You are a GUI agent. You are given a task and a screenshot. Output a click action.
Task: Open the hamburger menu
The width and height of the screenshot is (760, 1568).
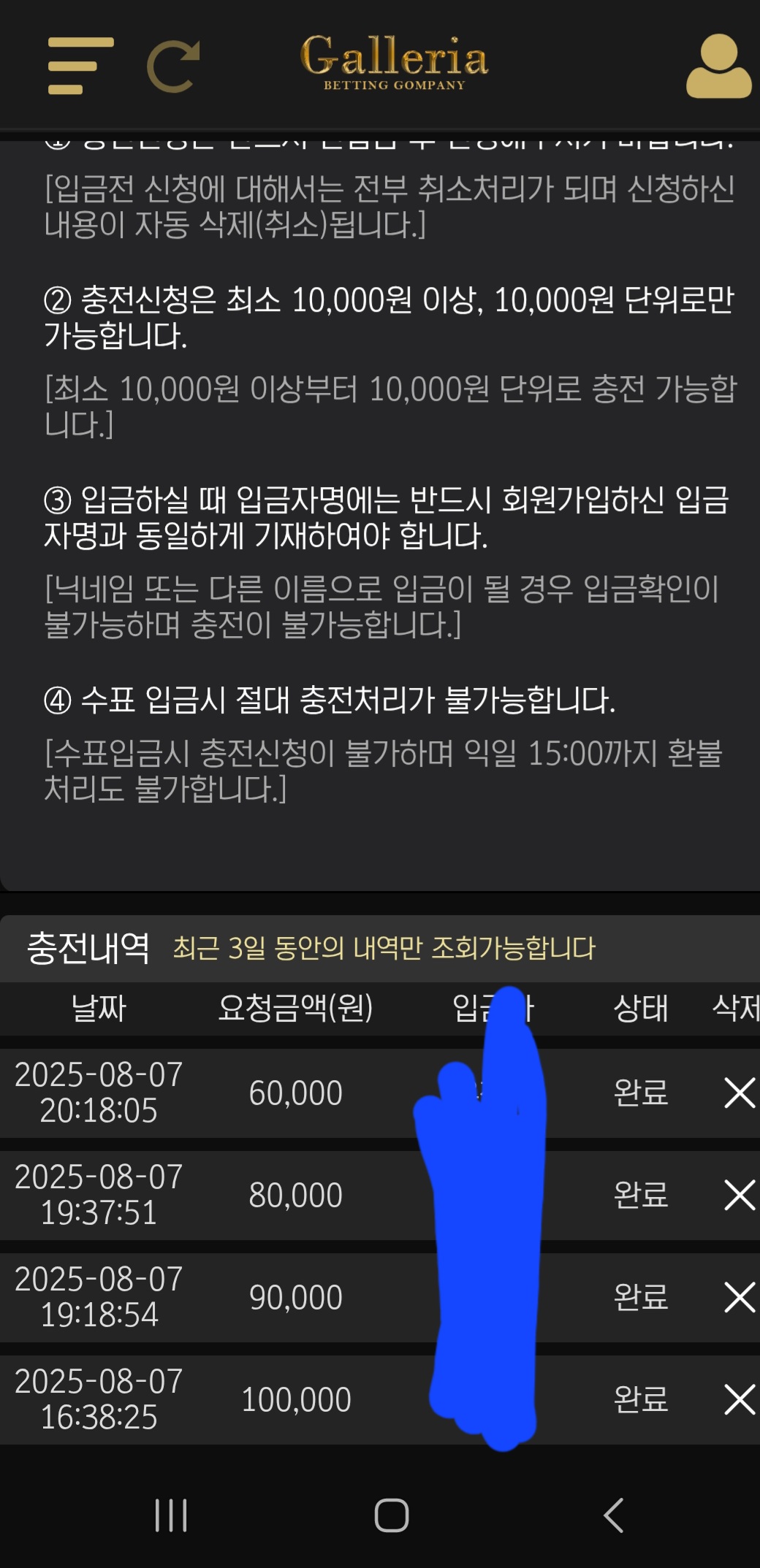point(80,66)
